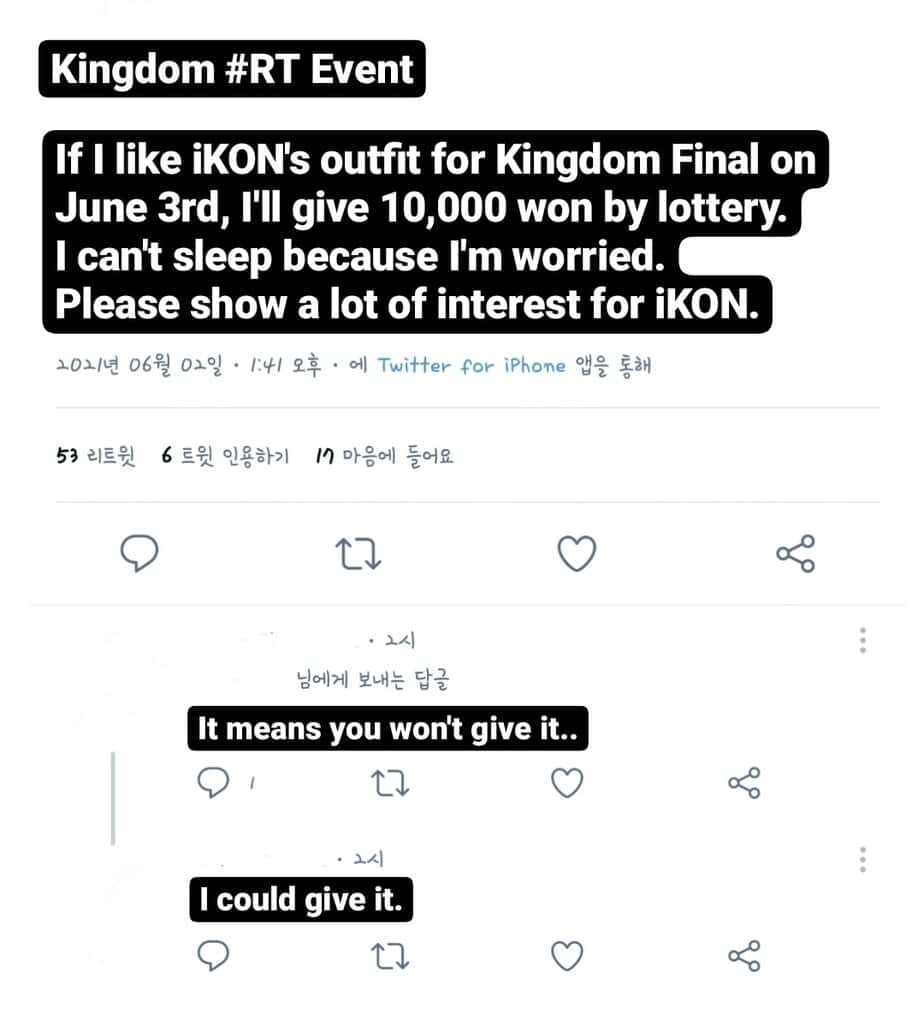924x1013 pixels.
Task: Like the "I could give it." reply
Action: pos(567,956)
